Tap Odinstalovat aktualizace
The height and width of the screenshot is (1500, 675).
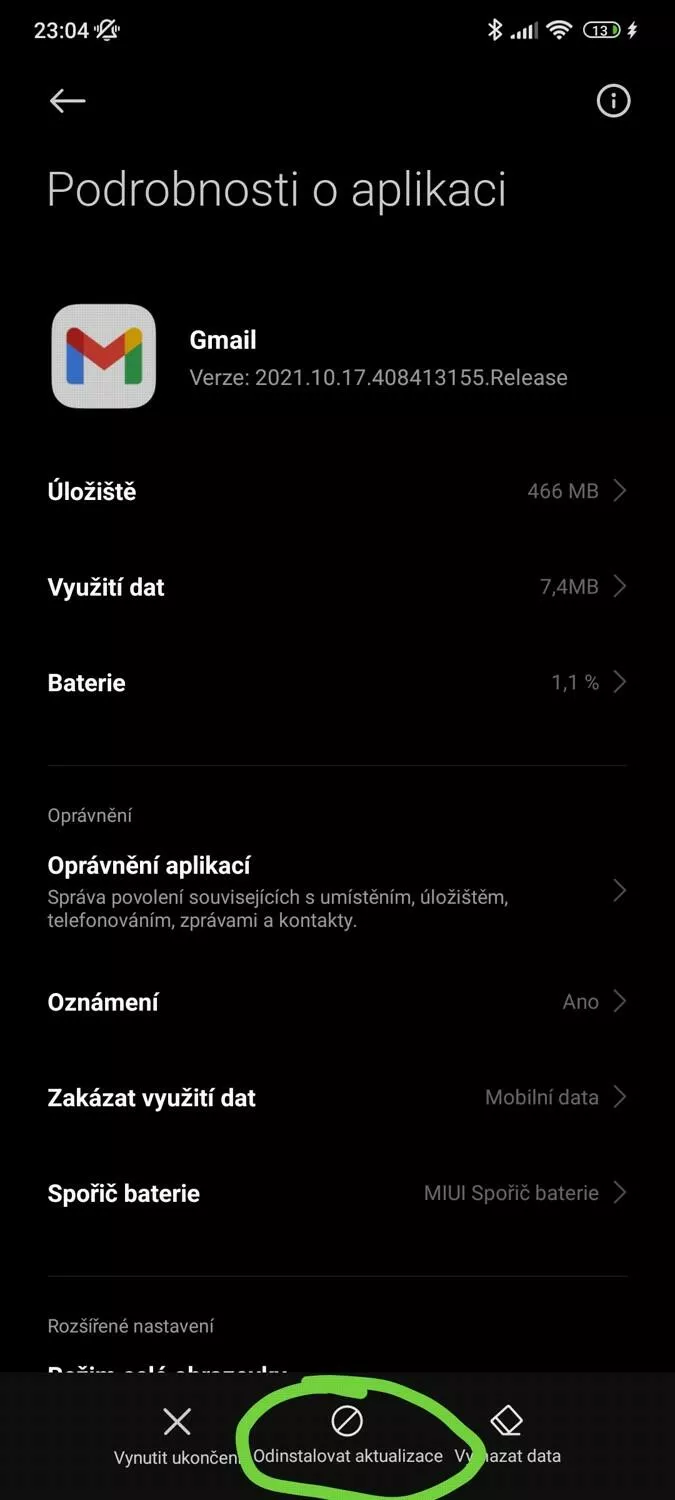tap(347, 1436)
